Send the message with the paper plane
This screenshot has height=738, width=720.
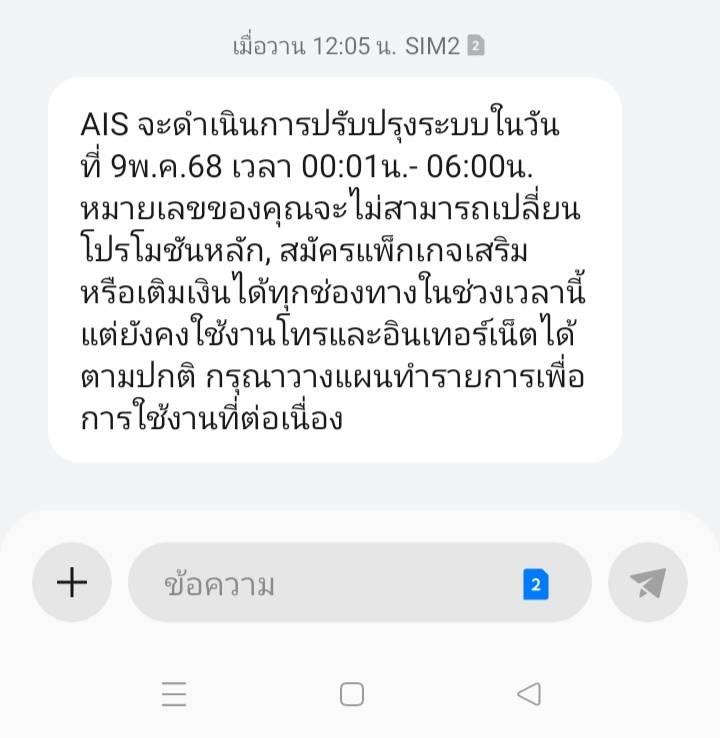click(647, 583)
